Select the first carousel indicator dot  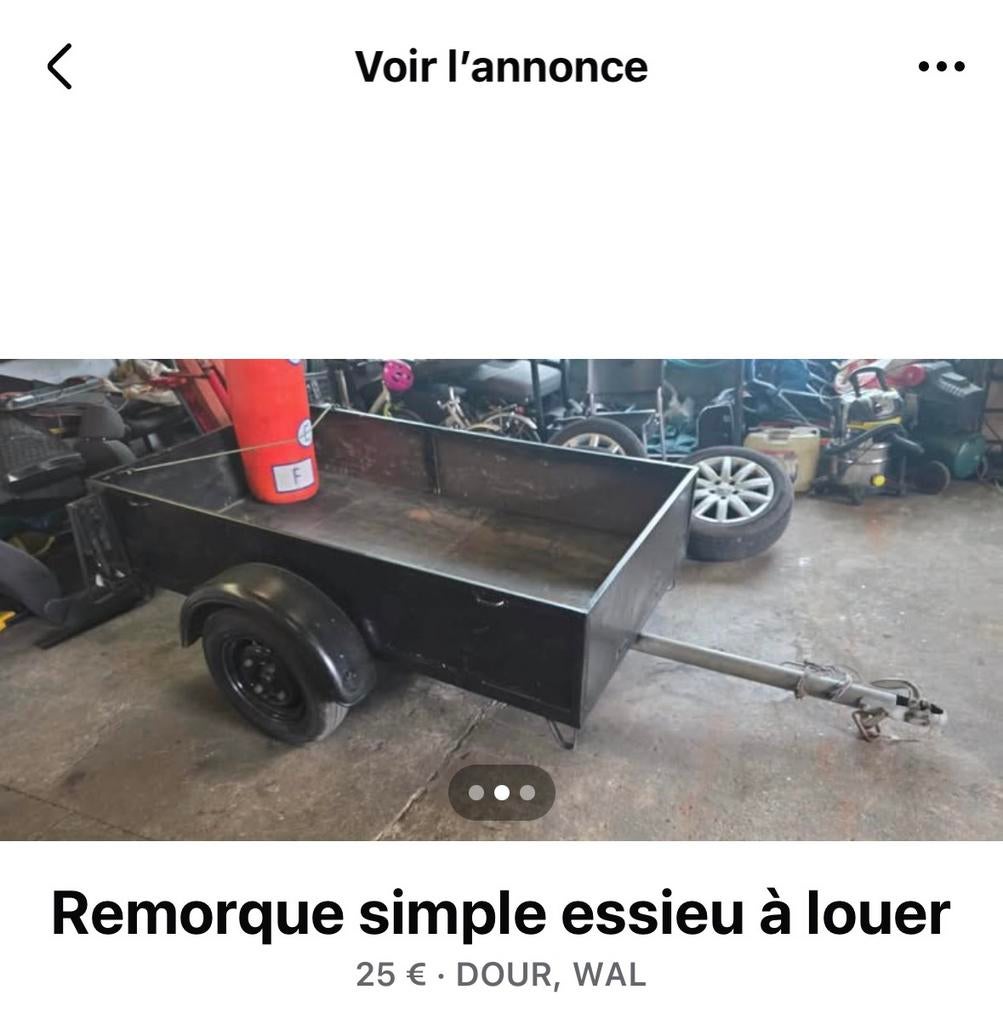tap(478, 793)
